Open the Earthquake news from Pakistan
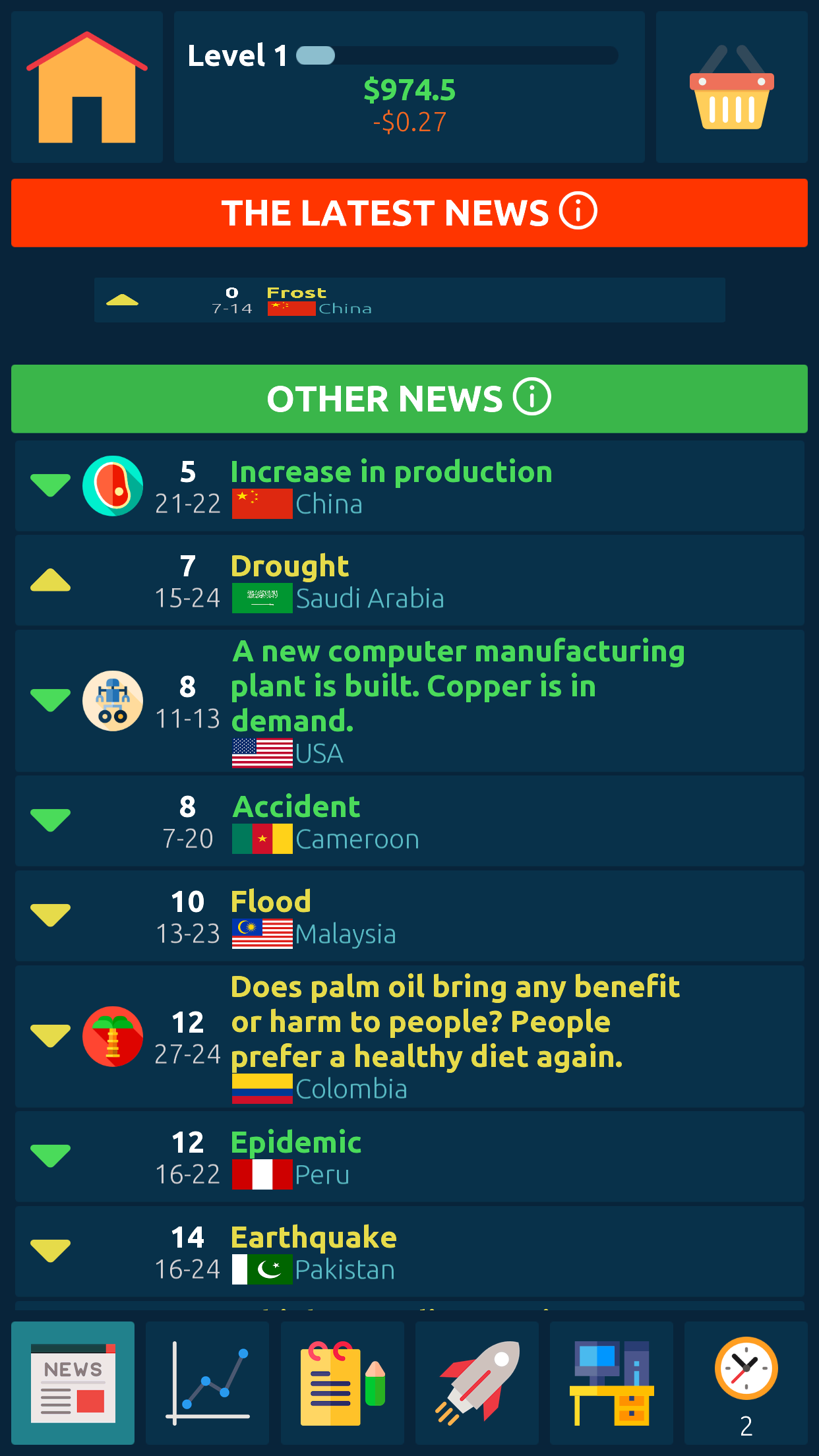The image size is (819, 1456). [x=409, y=1252]
